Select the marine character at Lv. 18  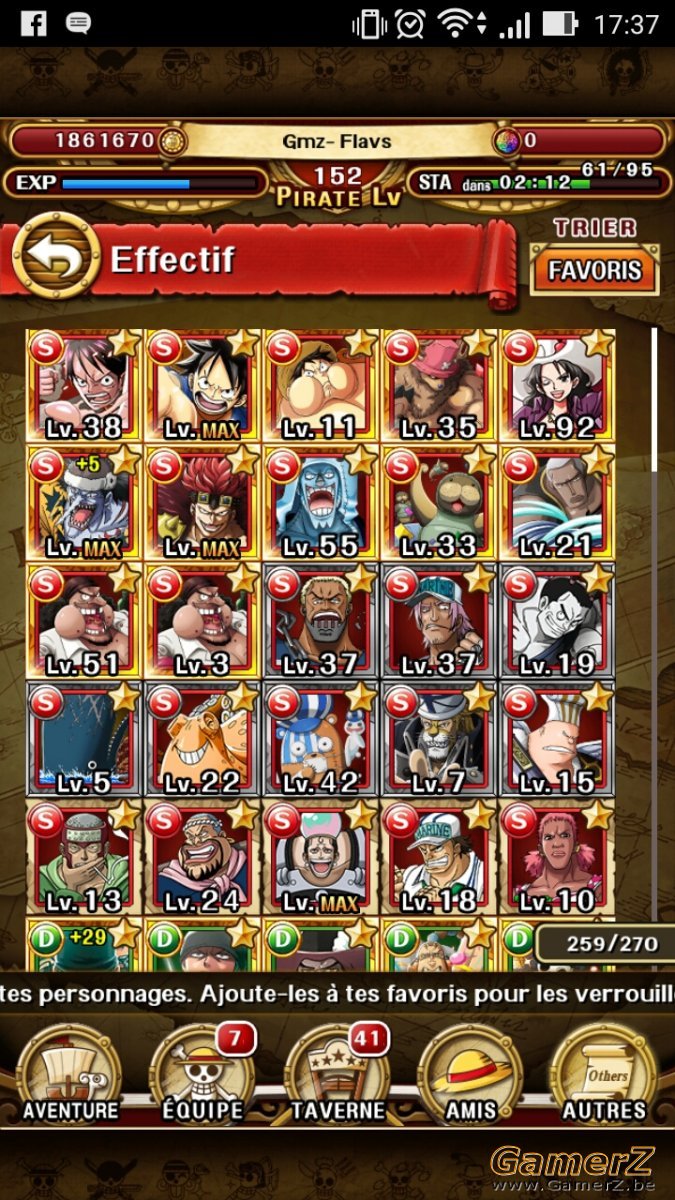pos(439,857)
